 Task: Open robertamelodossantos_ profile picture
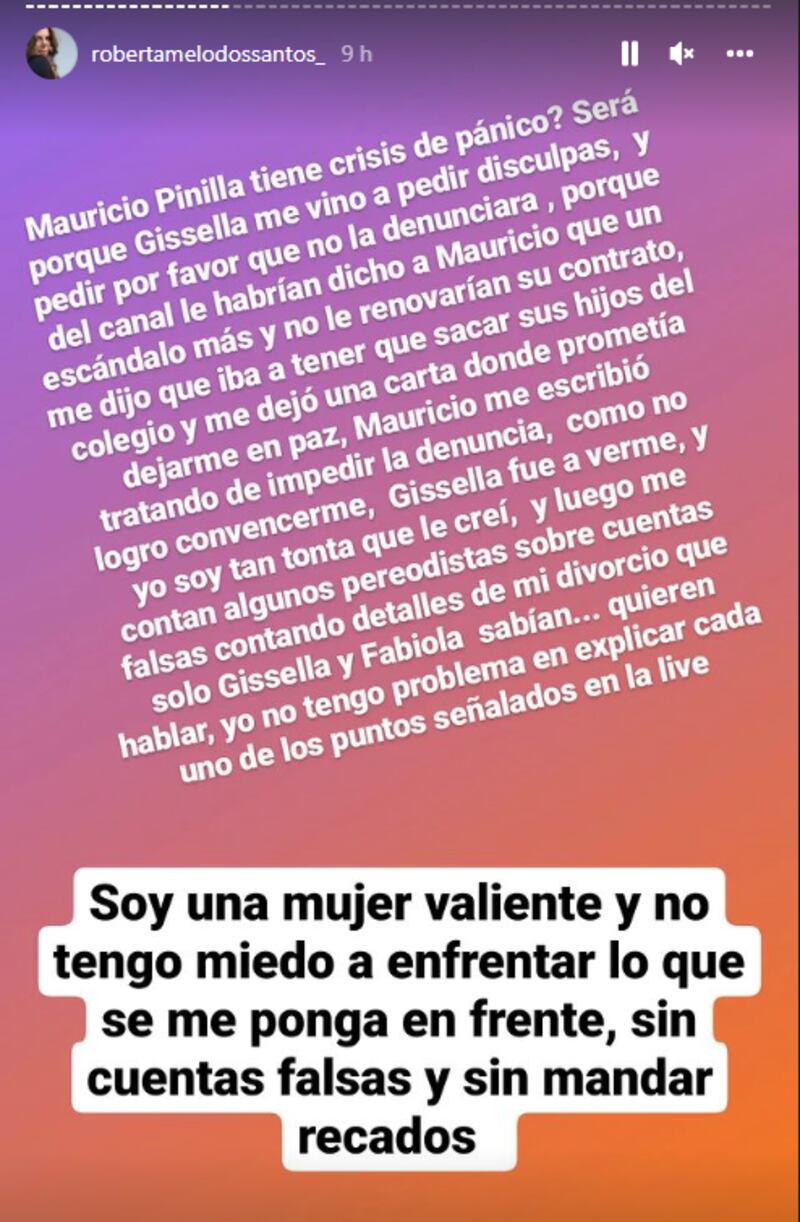[x=52, y=54]
